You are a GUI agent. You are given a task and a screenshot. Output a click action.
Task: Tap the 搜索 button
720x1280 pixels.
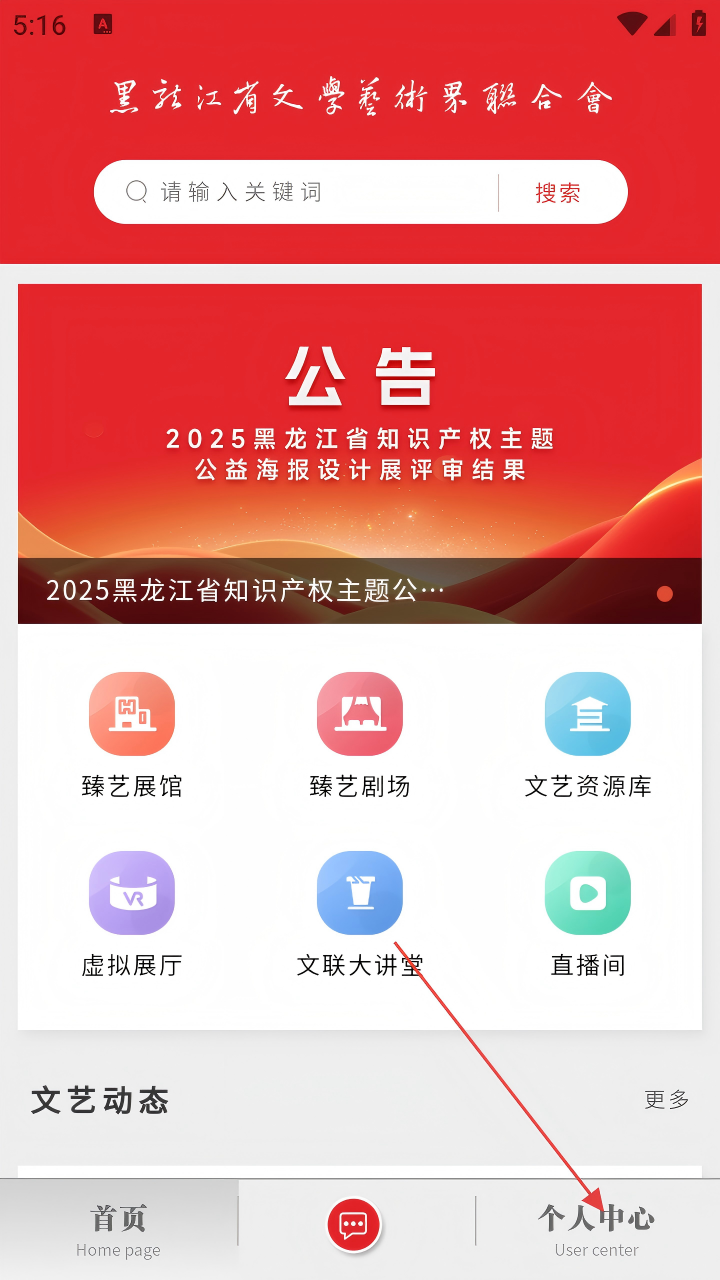558,192
